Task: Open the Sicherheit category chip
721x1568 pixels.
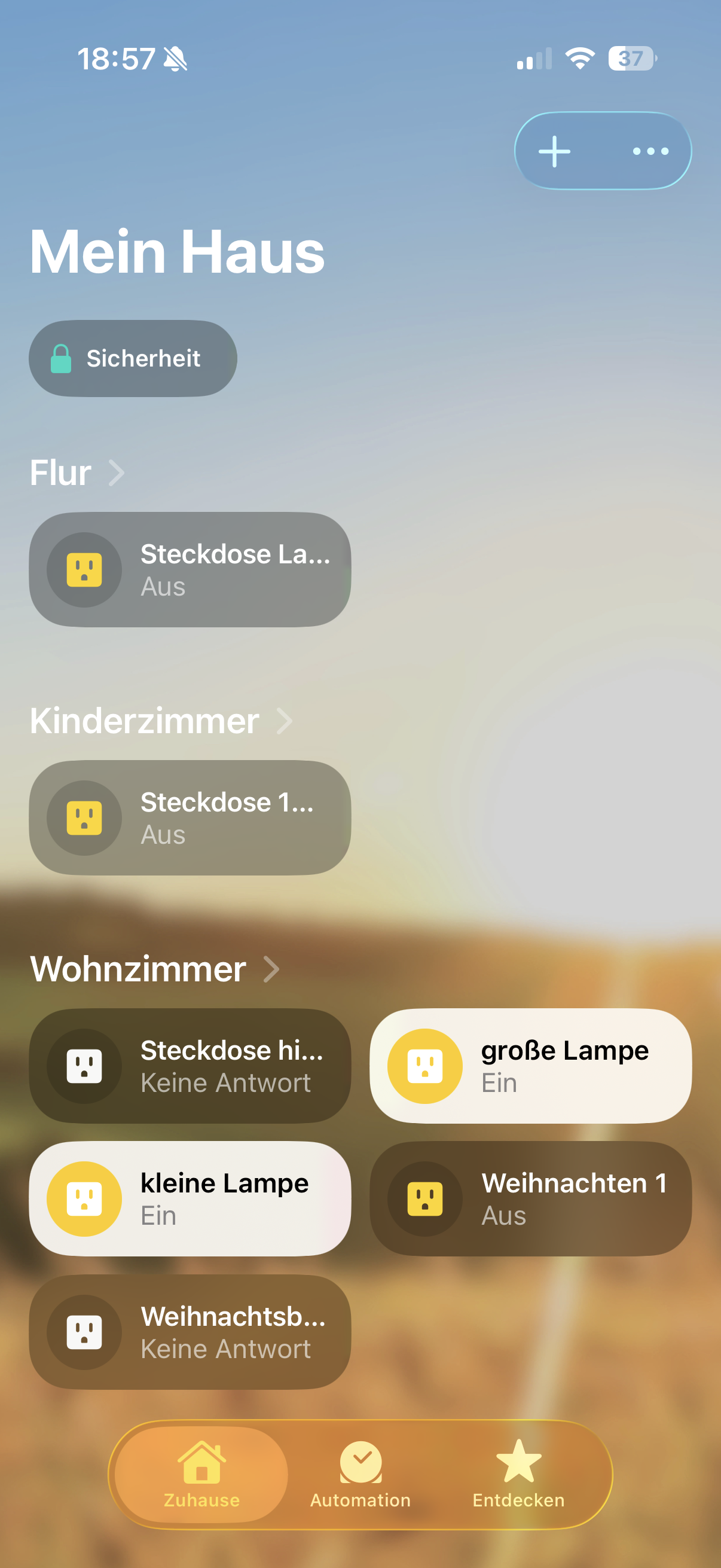Action: (133, 359)
